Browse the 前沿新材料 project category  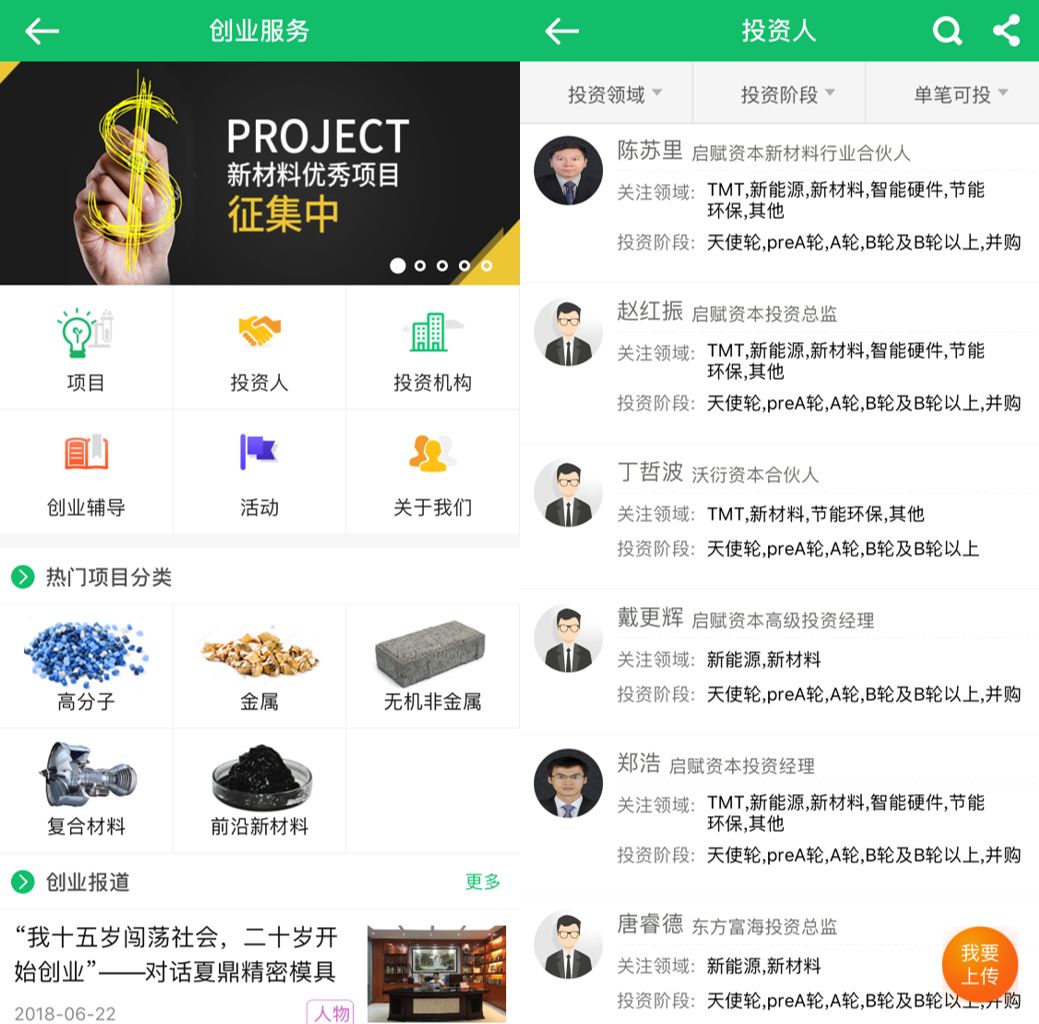[x=259, y=791]
